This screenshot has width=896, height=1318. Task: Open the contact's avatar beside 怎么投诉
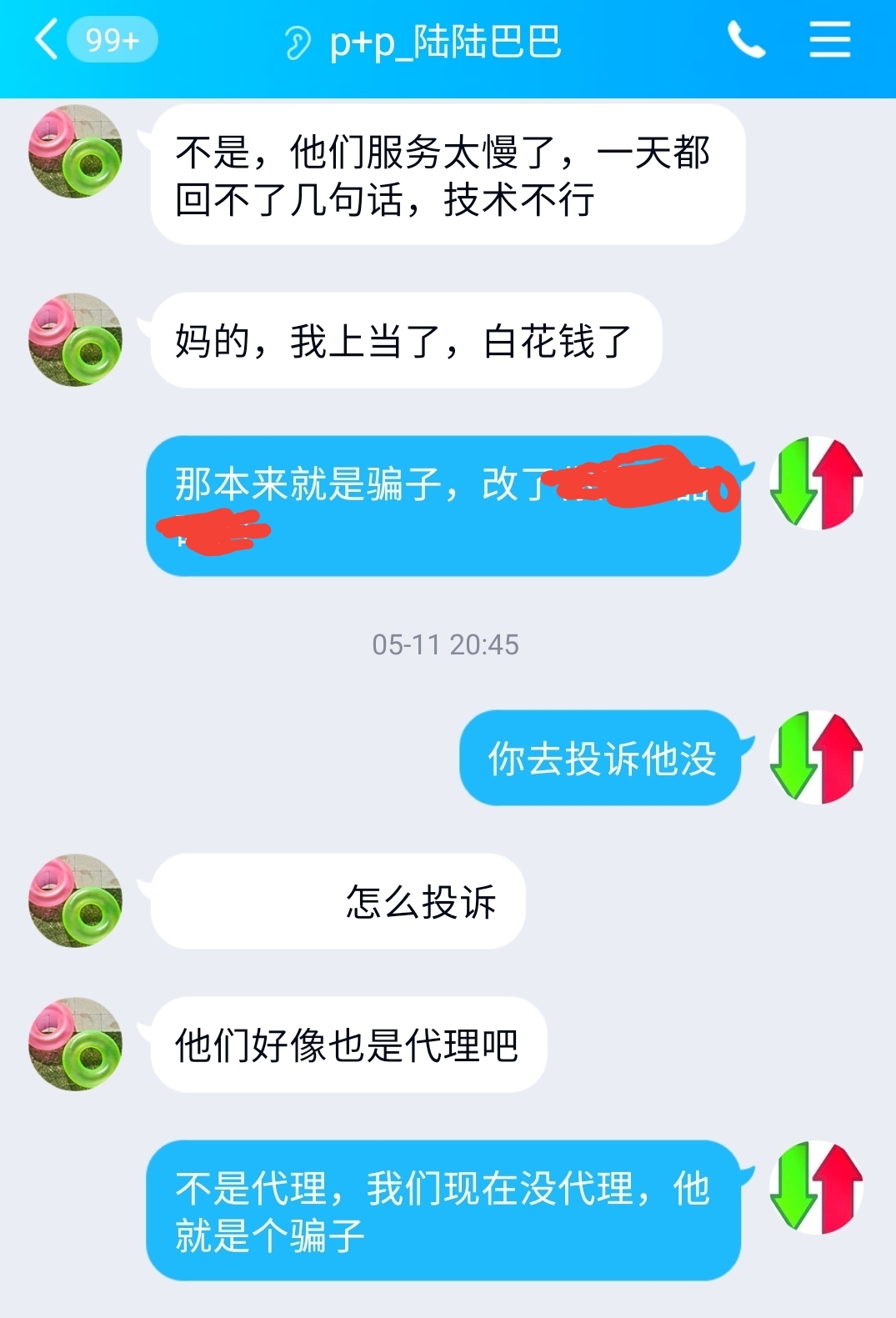click(76, 900)
